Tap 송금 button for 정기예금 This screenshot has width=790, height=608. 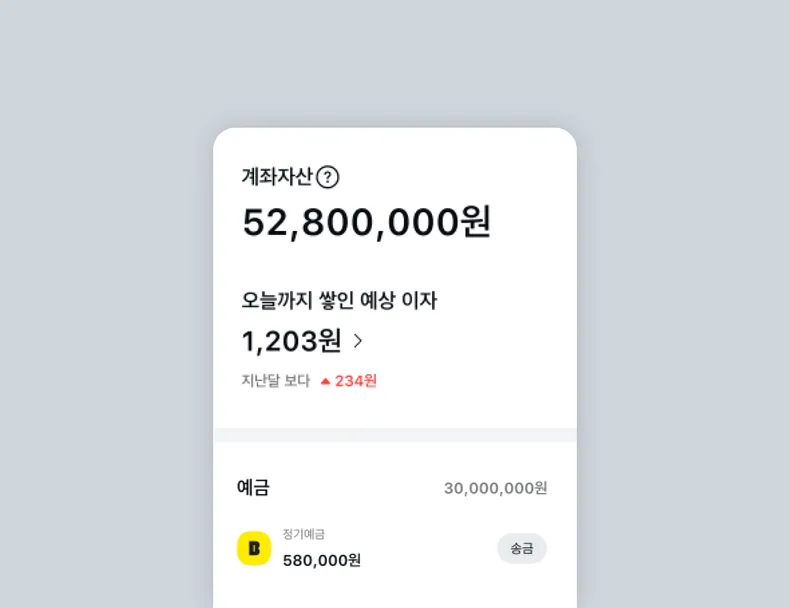click(521, 548)
